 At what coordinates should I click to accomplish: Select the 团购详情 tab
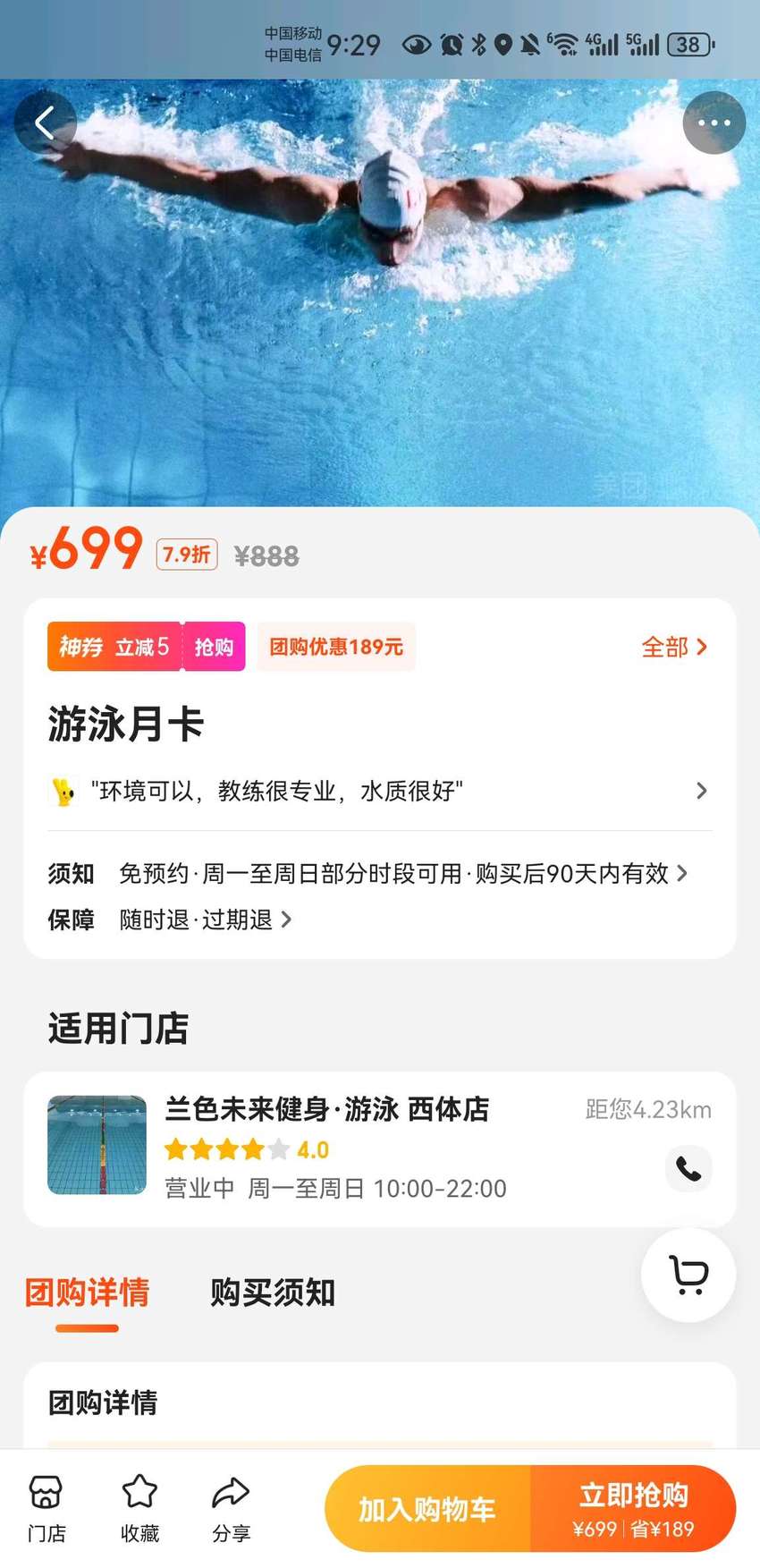coord(87,1293)
